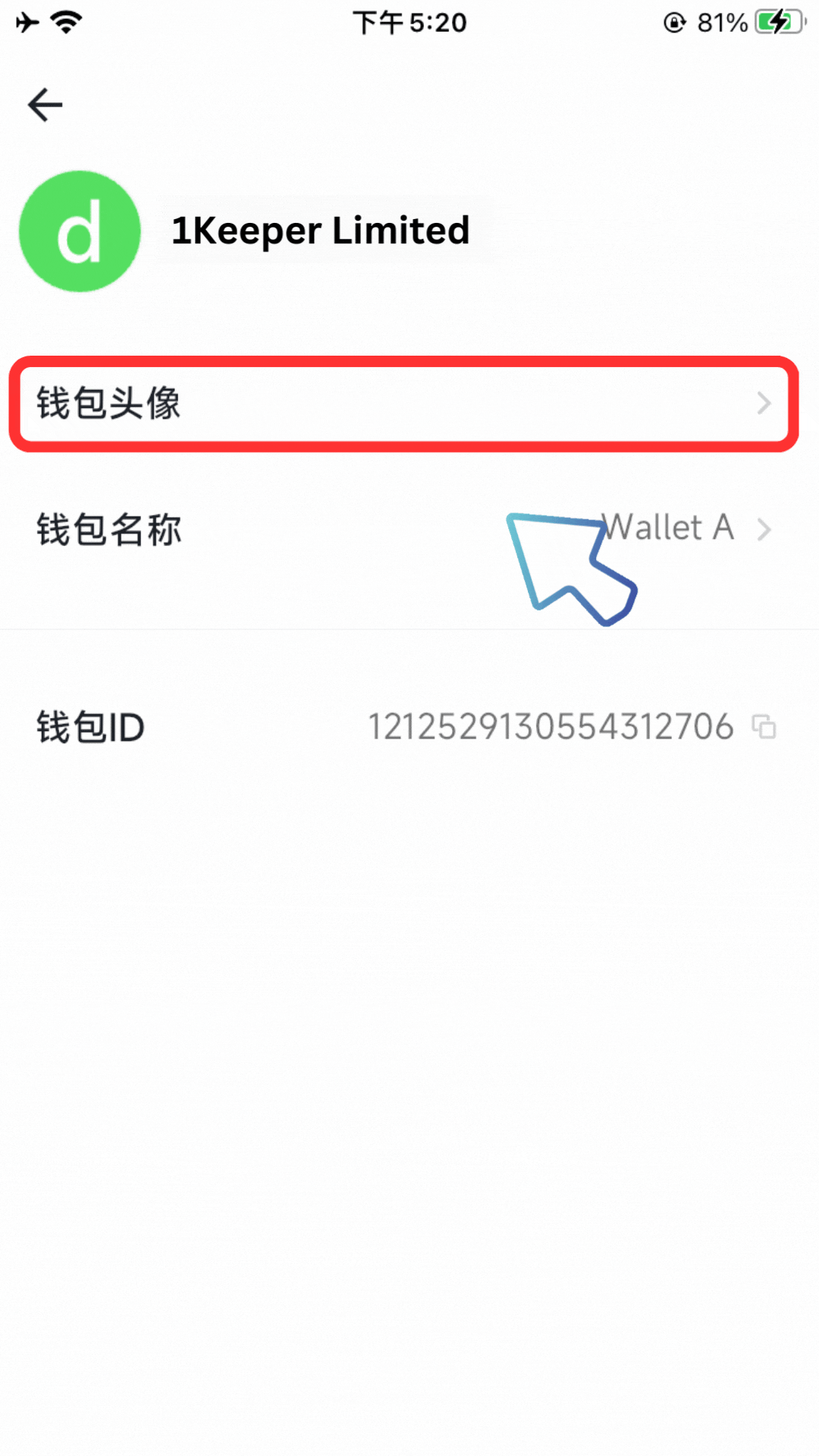Copy the 钱包ID number
Viewport: 819px width, 1456px height.
coord(764,726)
